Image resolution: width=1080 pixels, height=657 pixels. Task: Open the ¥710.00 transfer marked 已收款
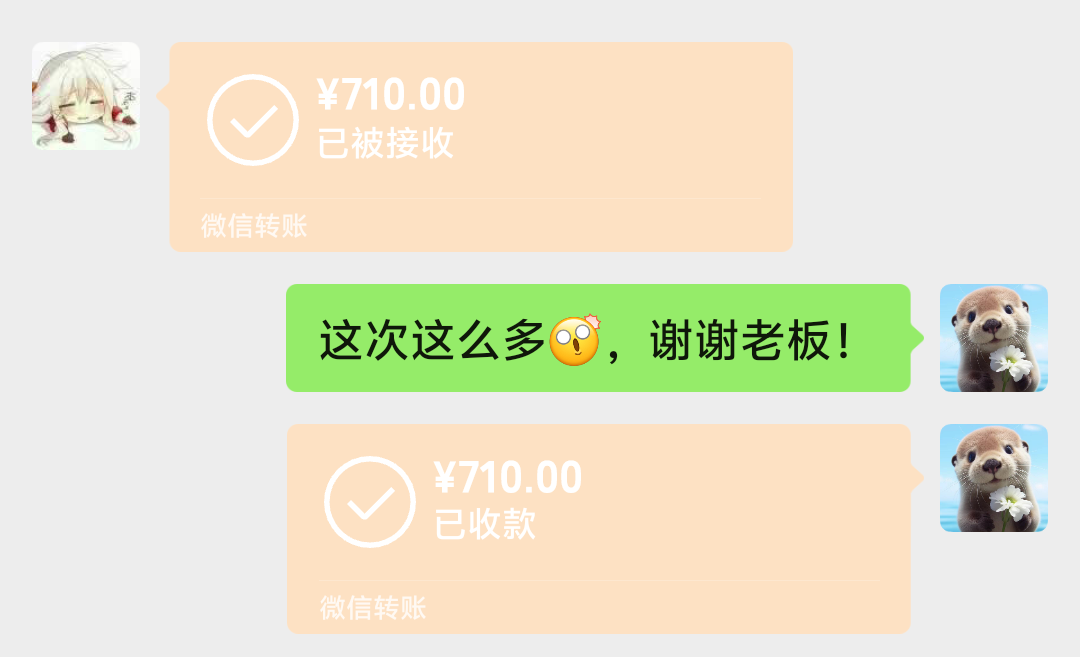tap(598, 527)
